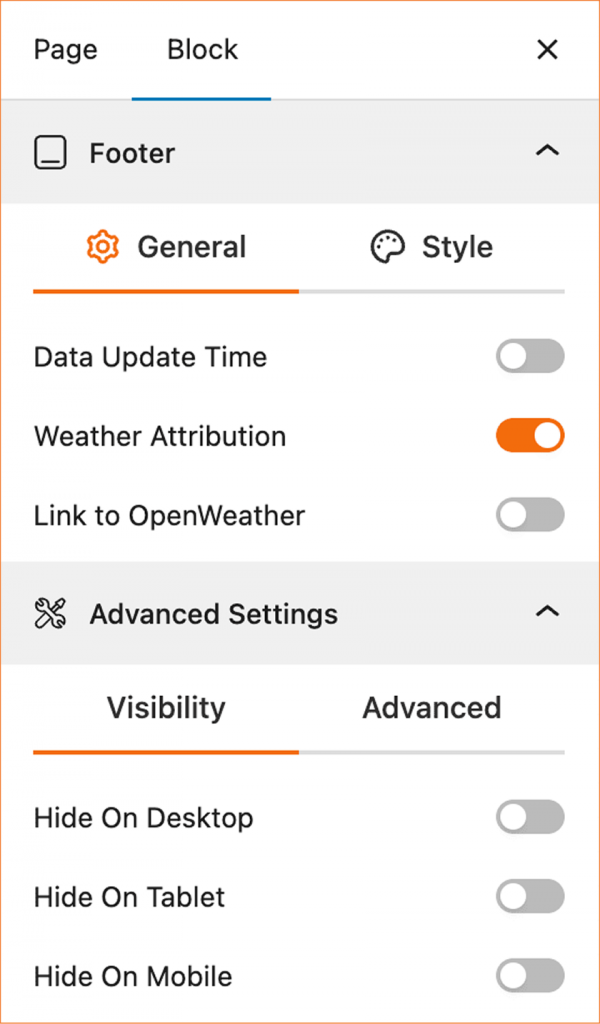
Task: Switch to the Style tab
Action: pyautogui.click(x=432, y=247)
